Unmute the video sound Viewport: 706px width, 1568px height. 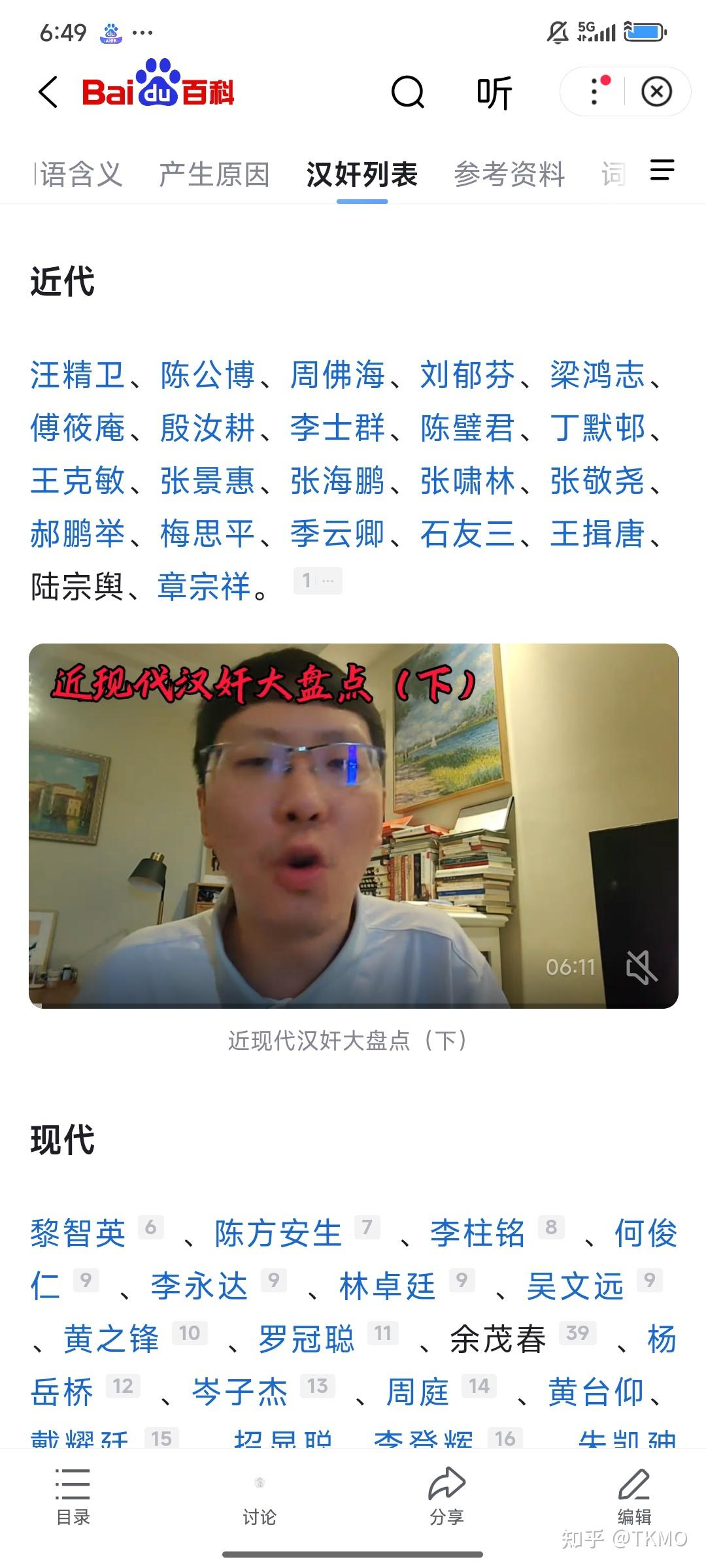pos(641,967)
